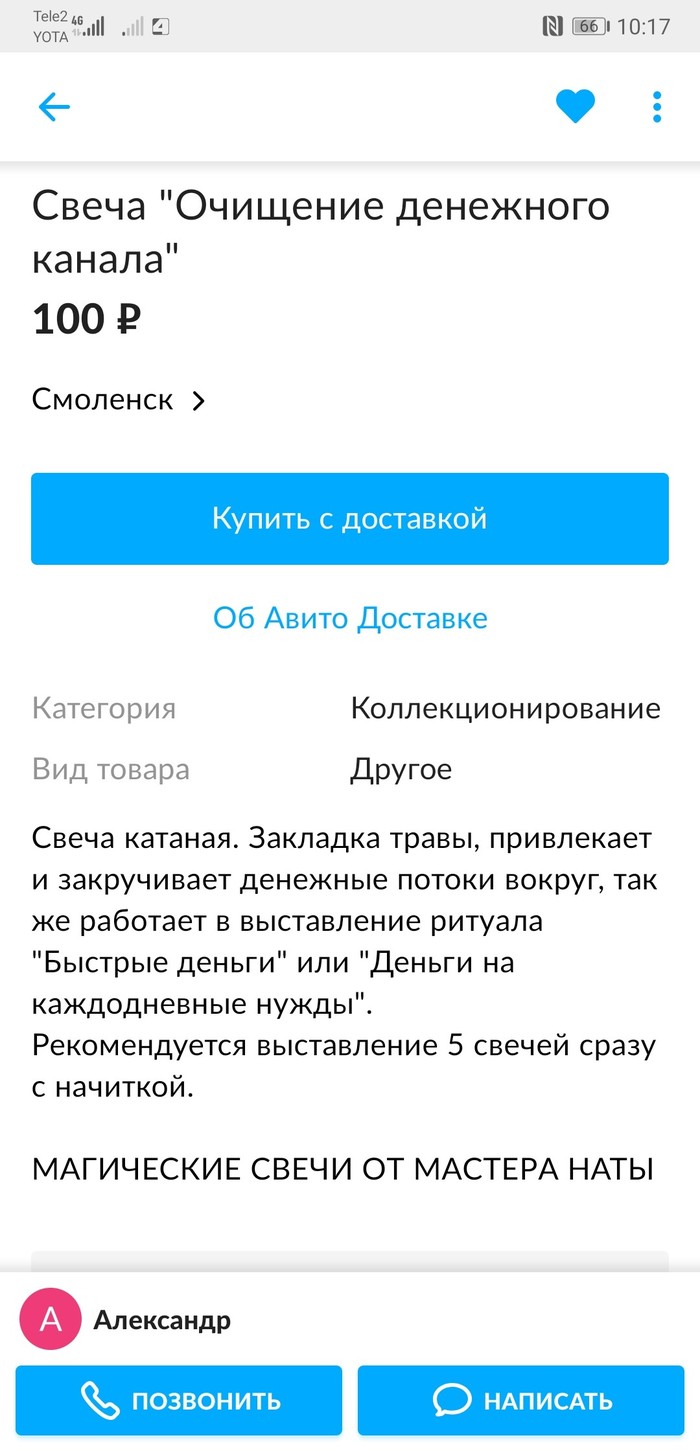Screen dimensions: 700x1451
Task: Open the Смоленск location link
Action: click(x=118, y=400)
